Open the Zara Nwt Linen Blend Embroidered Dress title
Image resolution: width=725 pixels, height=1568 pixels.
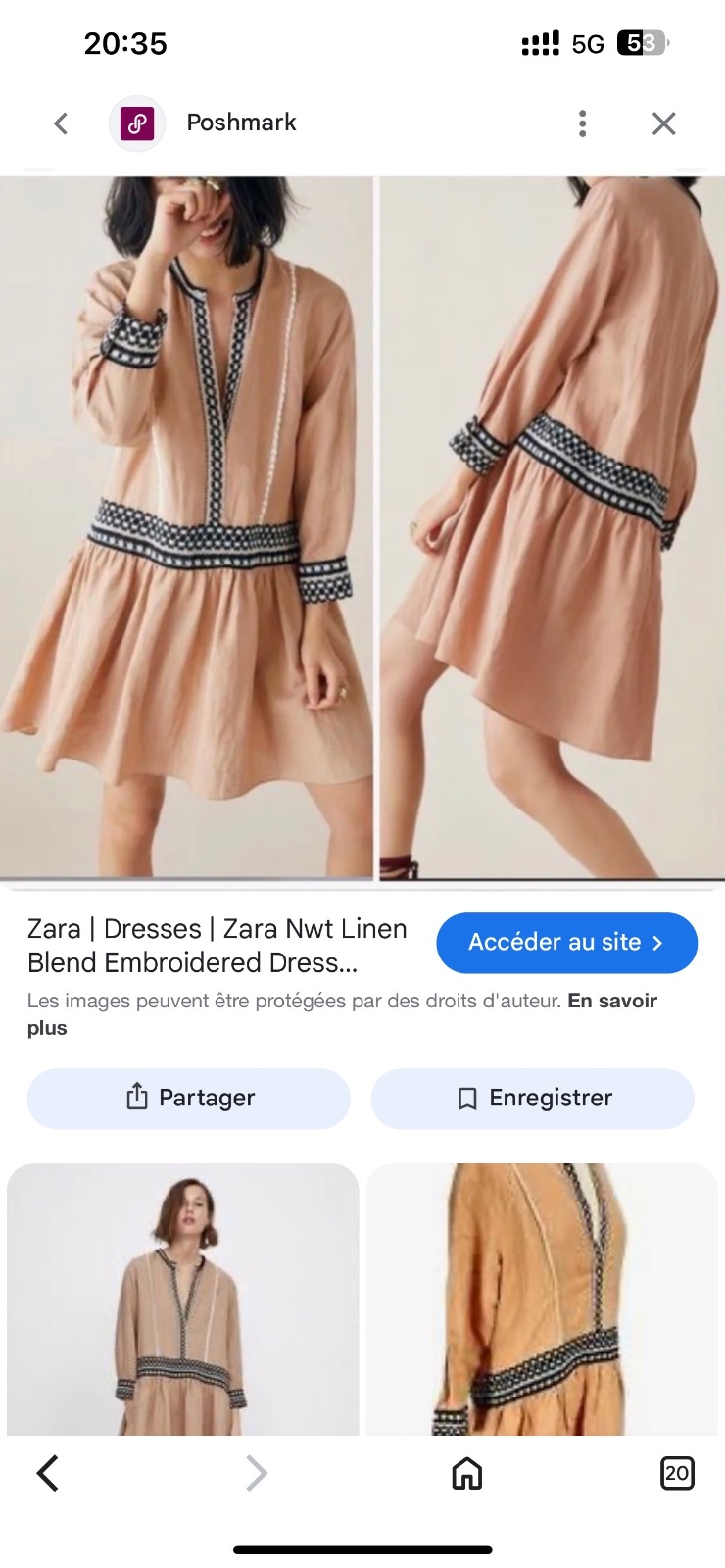click(x=217, y=946)
